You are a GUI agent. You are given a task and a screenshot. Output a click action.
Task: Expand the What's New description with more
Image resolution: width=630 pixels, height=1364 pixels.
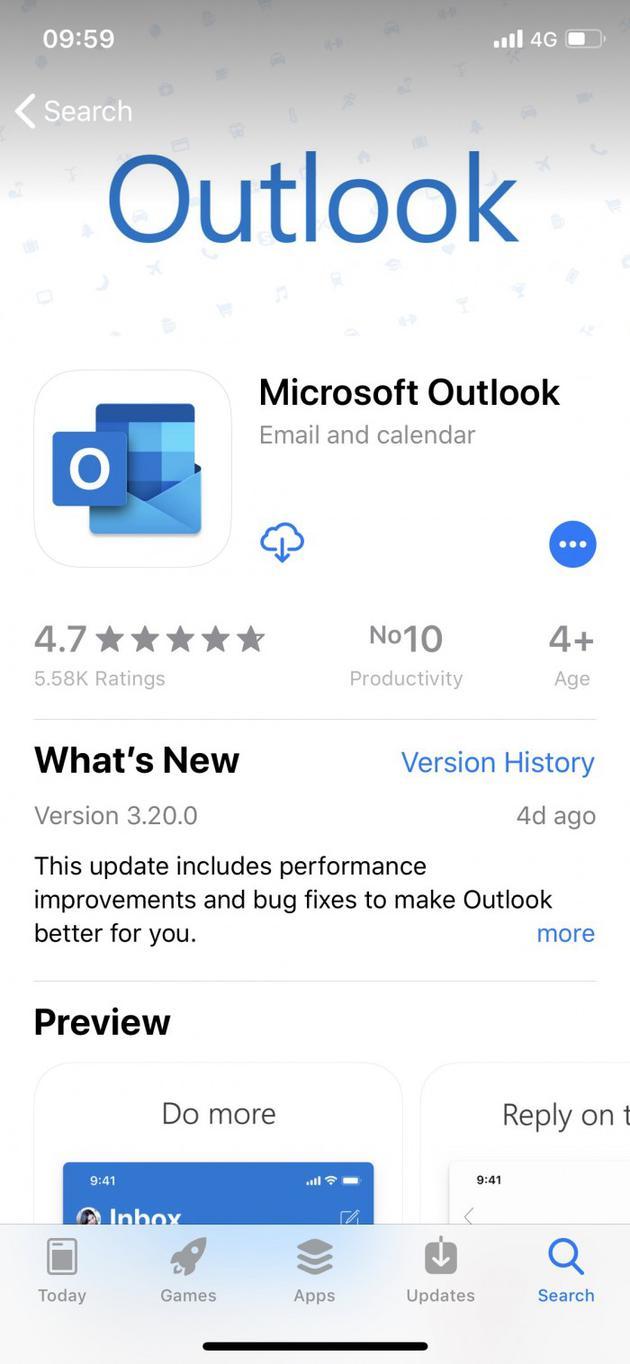click(x=565, y=933)
